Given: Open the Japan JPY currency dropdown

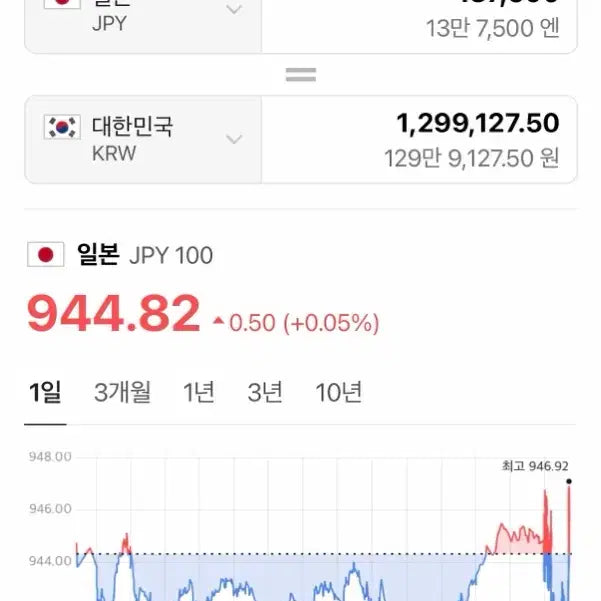Looking at the screenshot, I should pos(143,15).
